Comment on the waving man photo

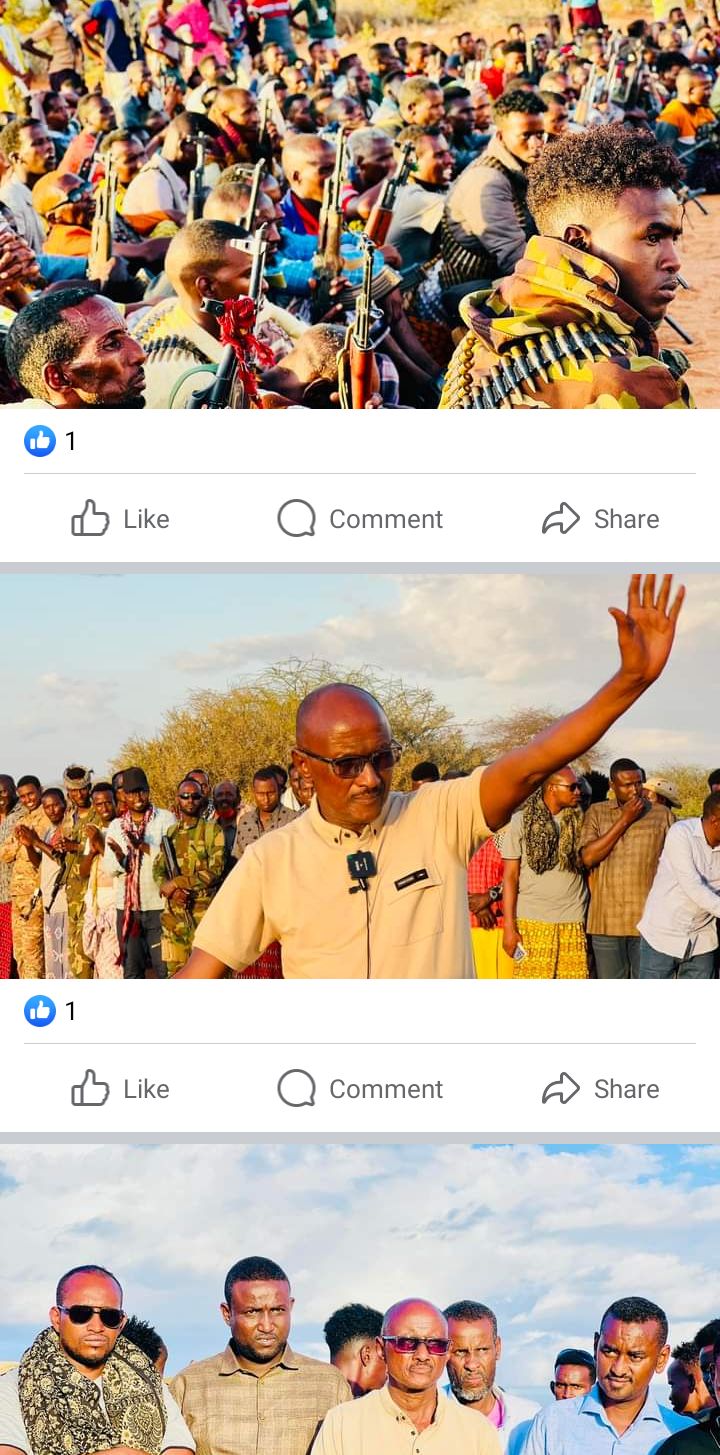point(360,1089)
